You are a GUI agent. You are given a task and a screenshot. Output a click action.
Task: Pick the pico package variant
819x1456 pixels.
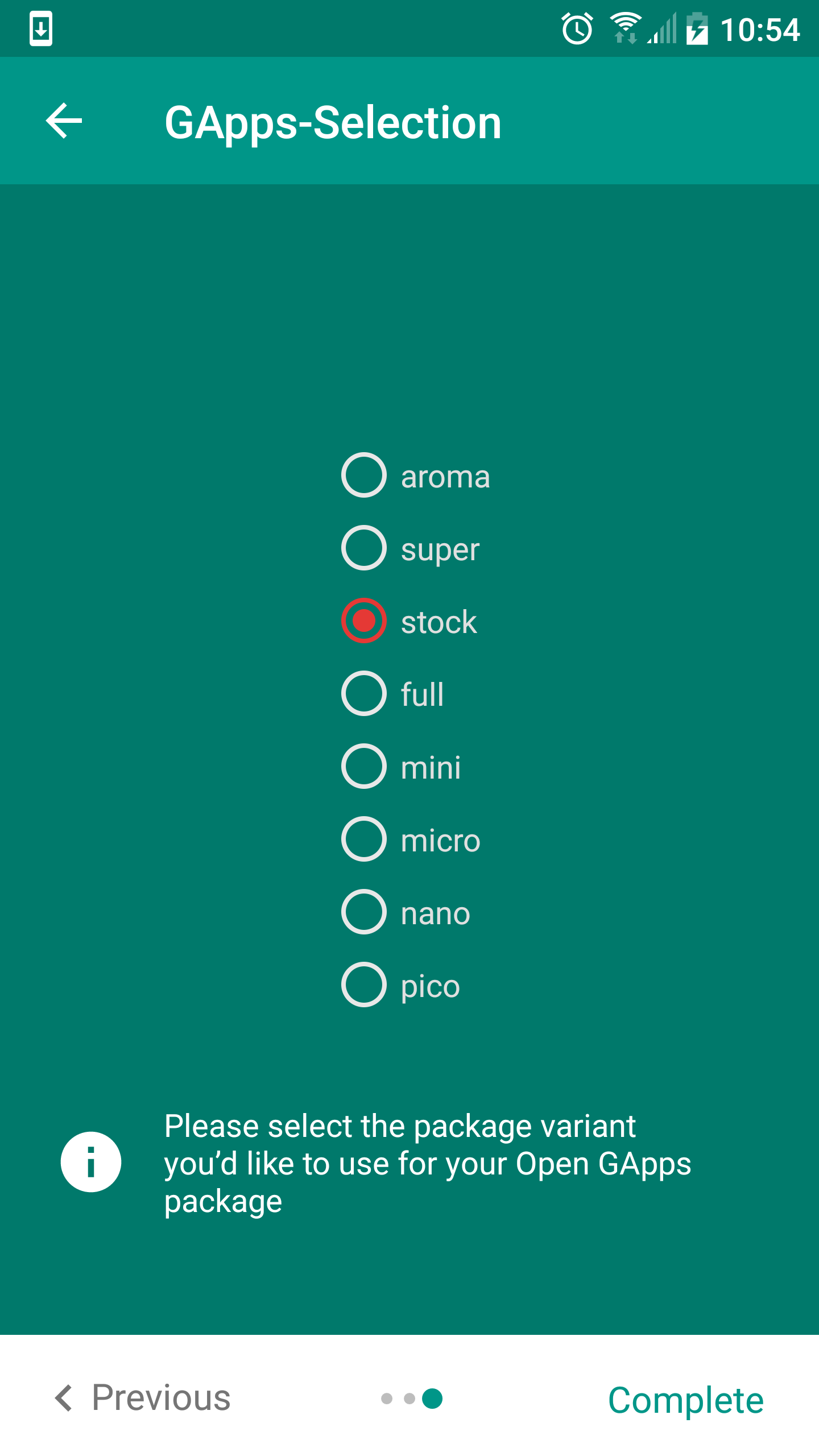coord(364,985)
